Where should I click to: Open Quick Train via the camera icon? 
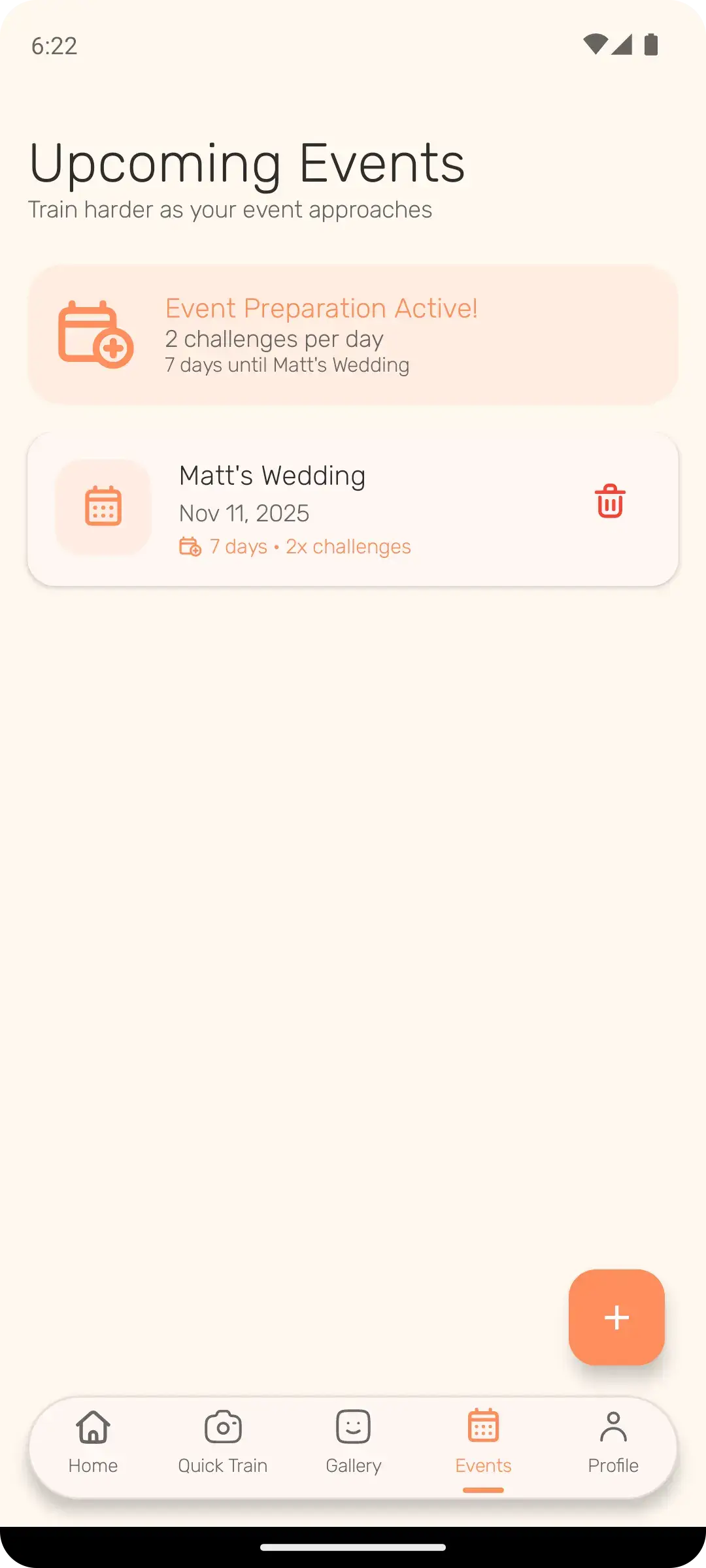(x=222, y=1428)
